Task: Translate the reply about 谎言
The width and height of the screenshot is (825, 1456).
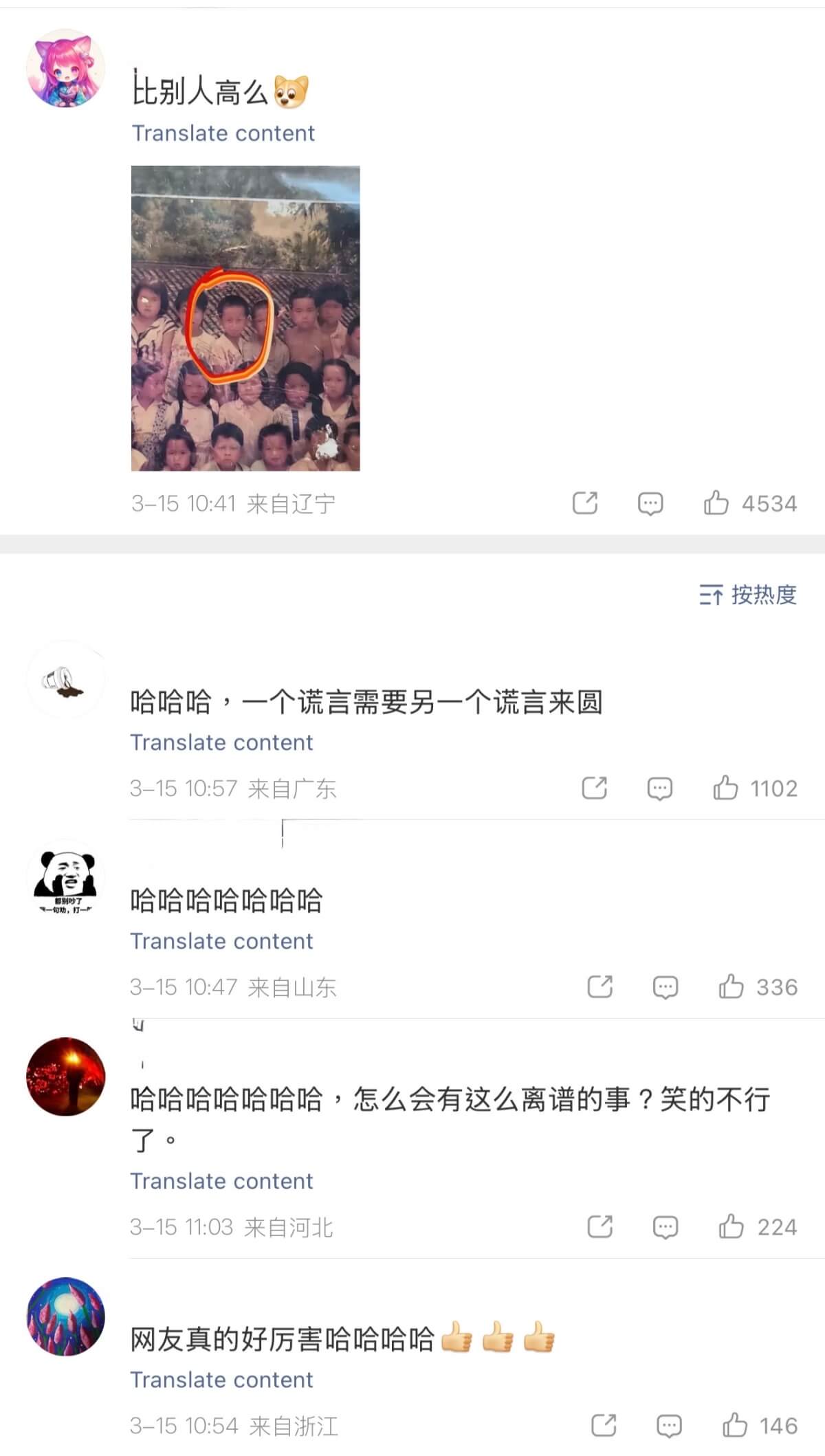Action: (x=221, y=742)
